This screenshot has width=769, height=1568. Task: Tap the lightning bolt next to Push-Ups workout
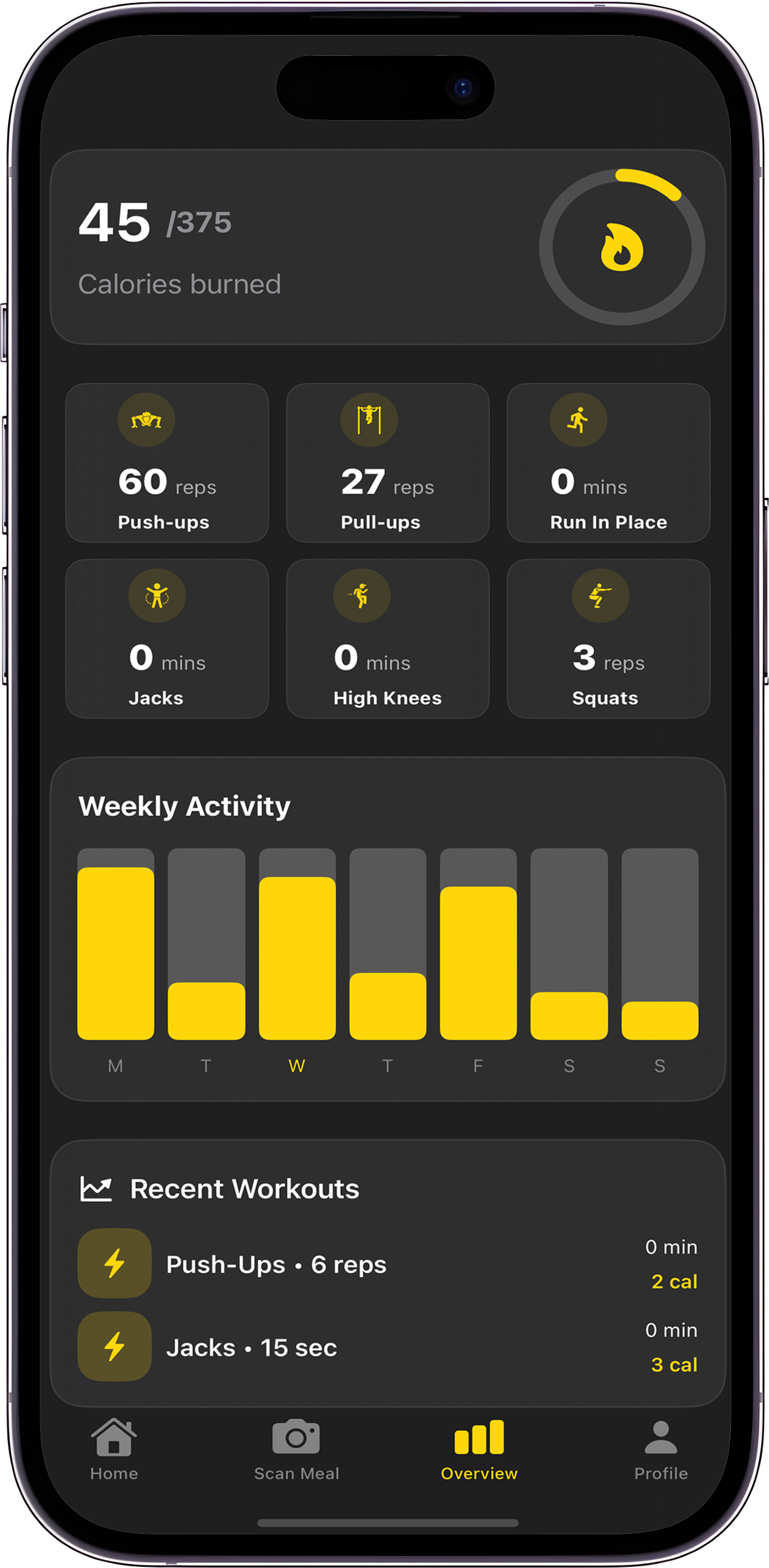click(114, 1264)
